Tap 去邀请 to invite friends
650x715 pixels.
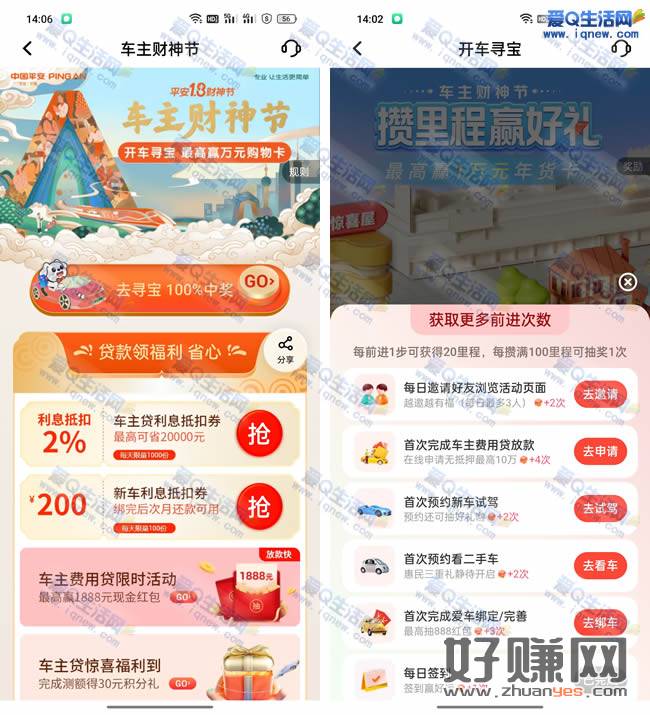600,394
